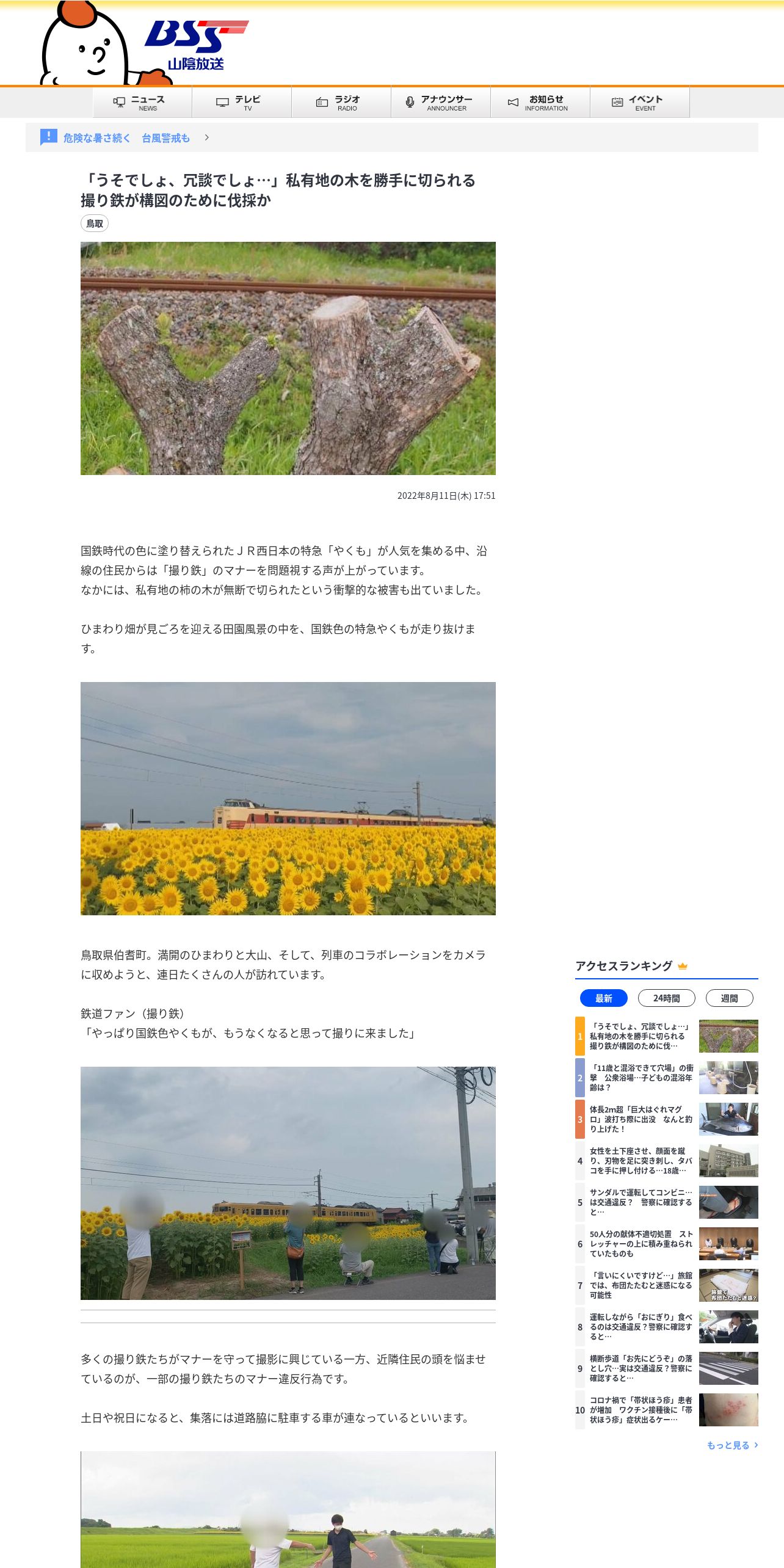Open the ラジオ RADIO section

tap(341, 103)
